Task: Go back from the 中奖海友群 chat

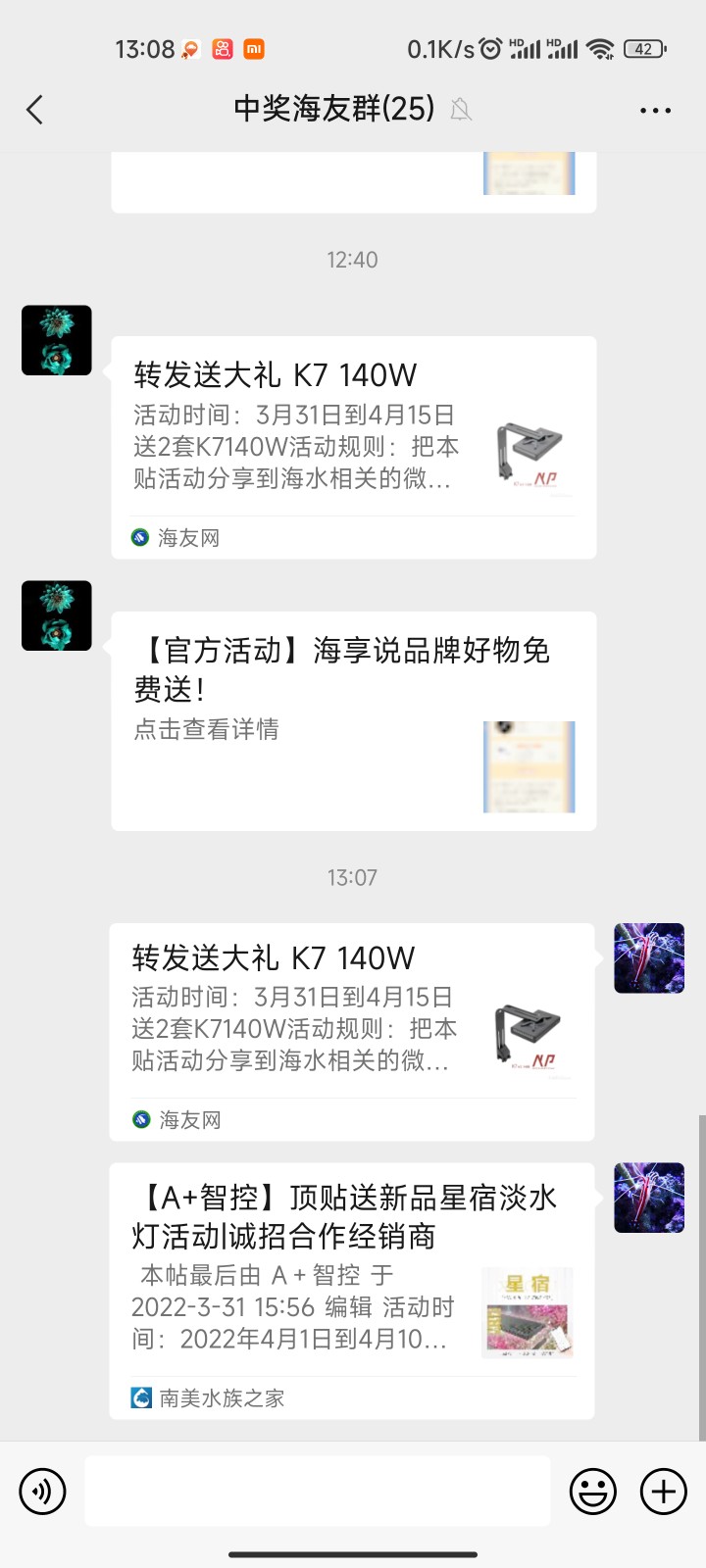Action: 35,109
